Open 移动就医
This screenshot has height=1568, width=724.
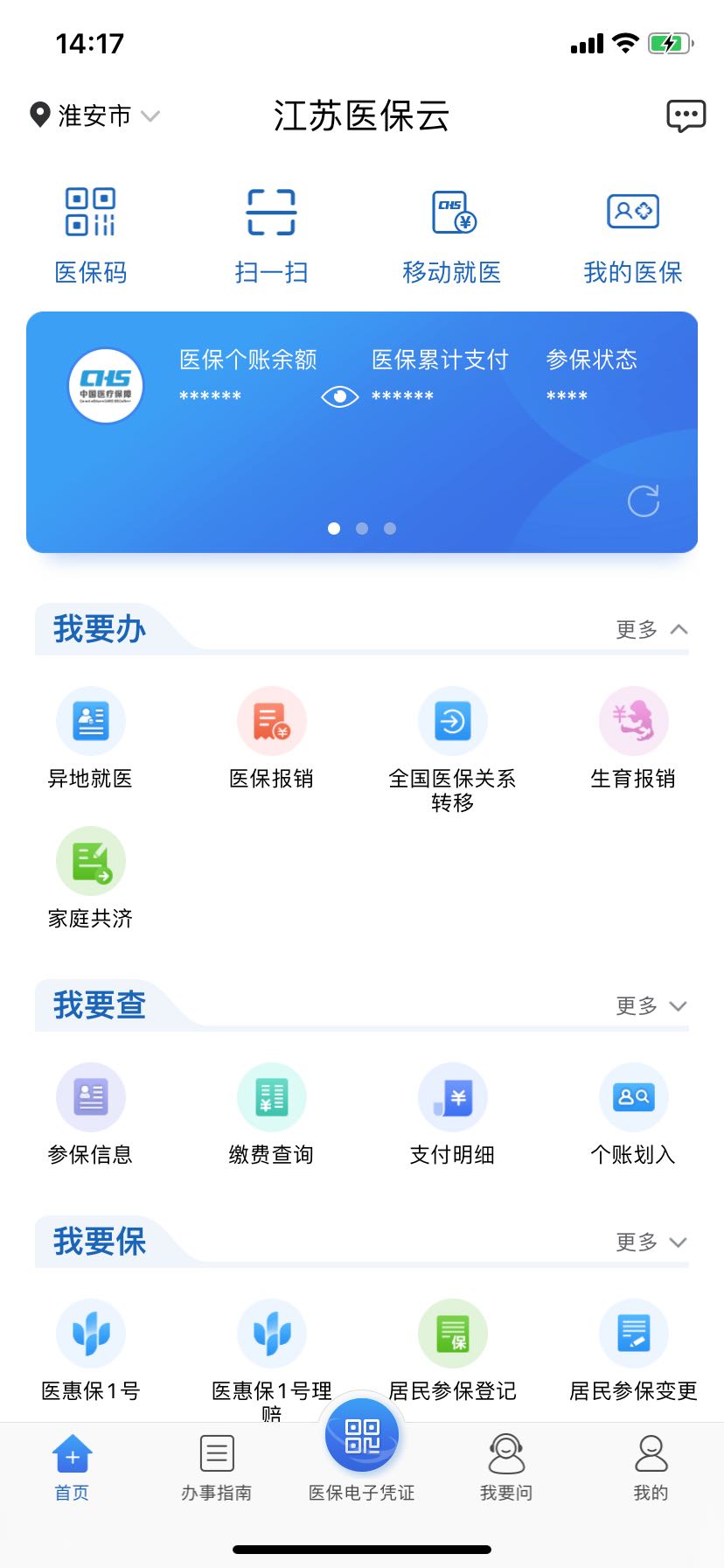(452, 236)
